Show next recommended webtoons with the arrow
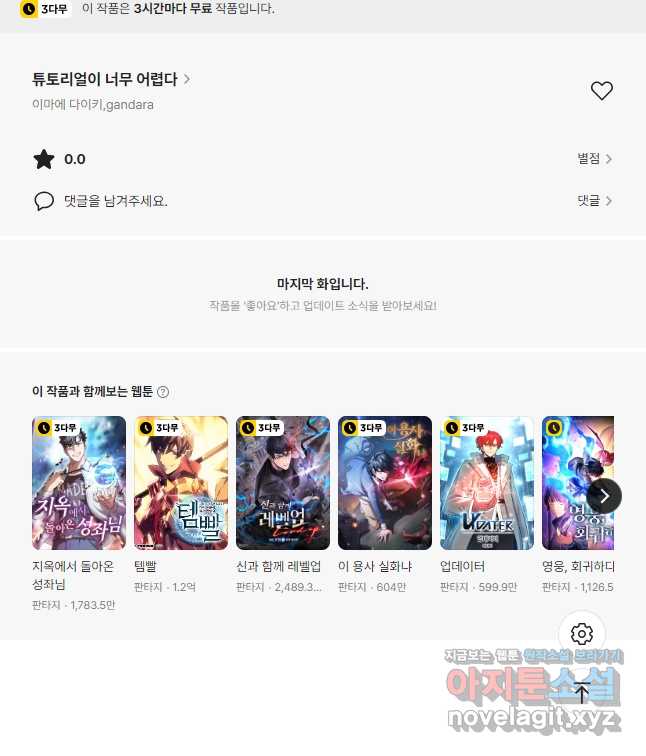 (x=604, y=495)
